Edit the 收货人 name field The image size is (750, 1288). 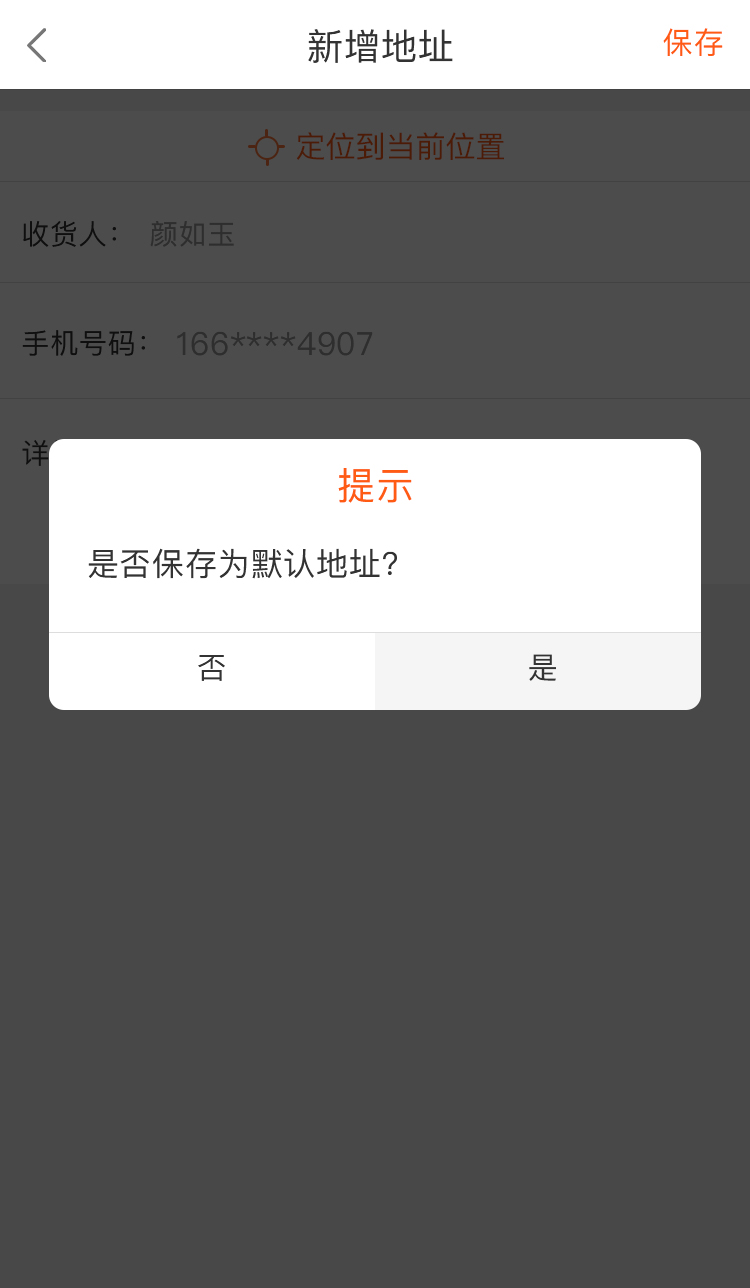375,233
